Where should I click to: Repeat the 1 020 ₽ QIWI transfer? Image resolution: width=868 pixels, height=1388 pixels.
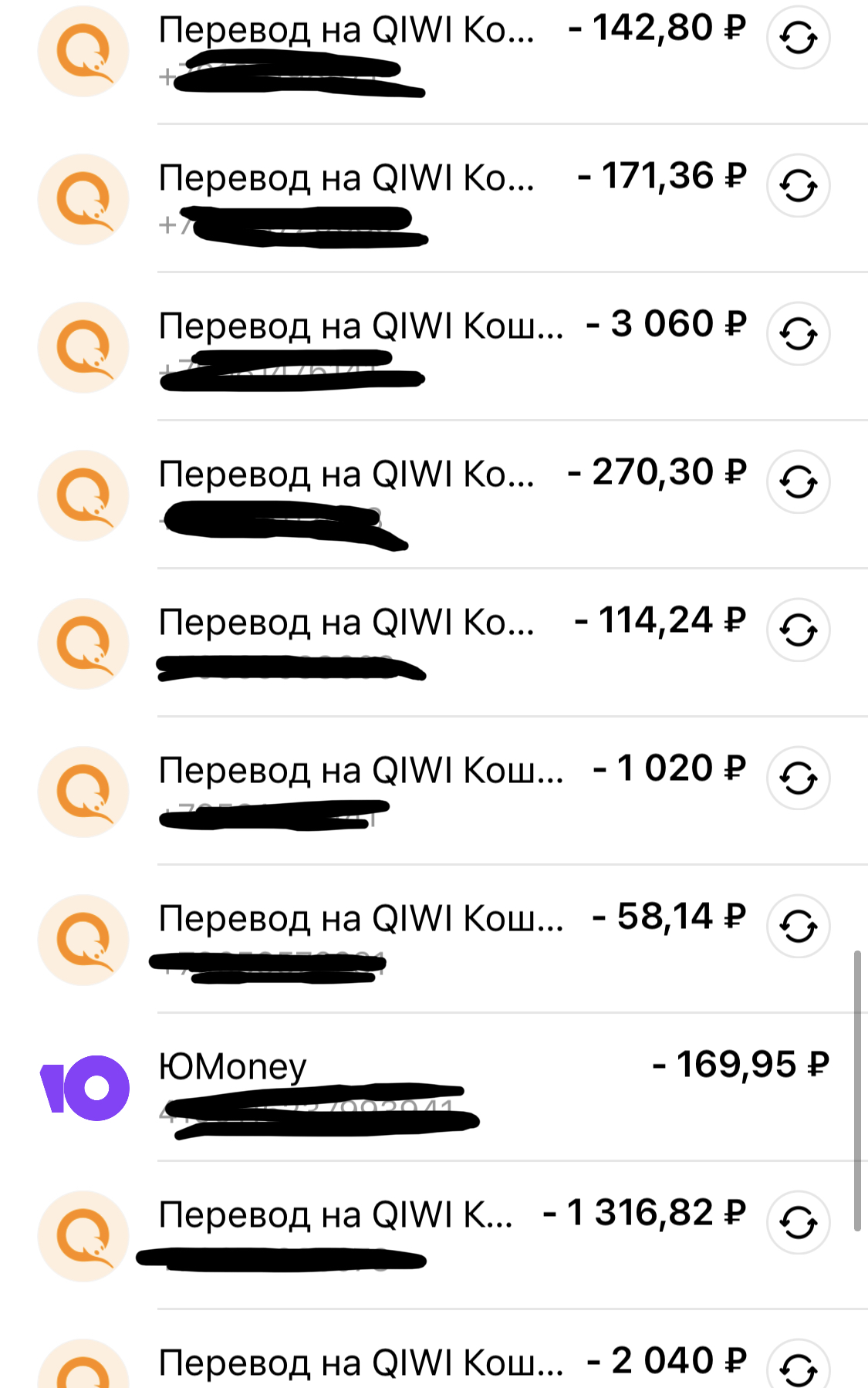click(798, 778)
